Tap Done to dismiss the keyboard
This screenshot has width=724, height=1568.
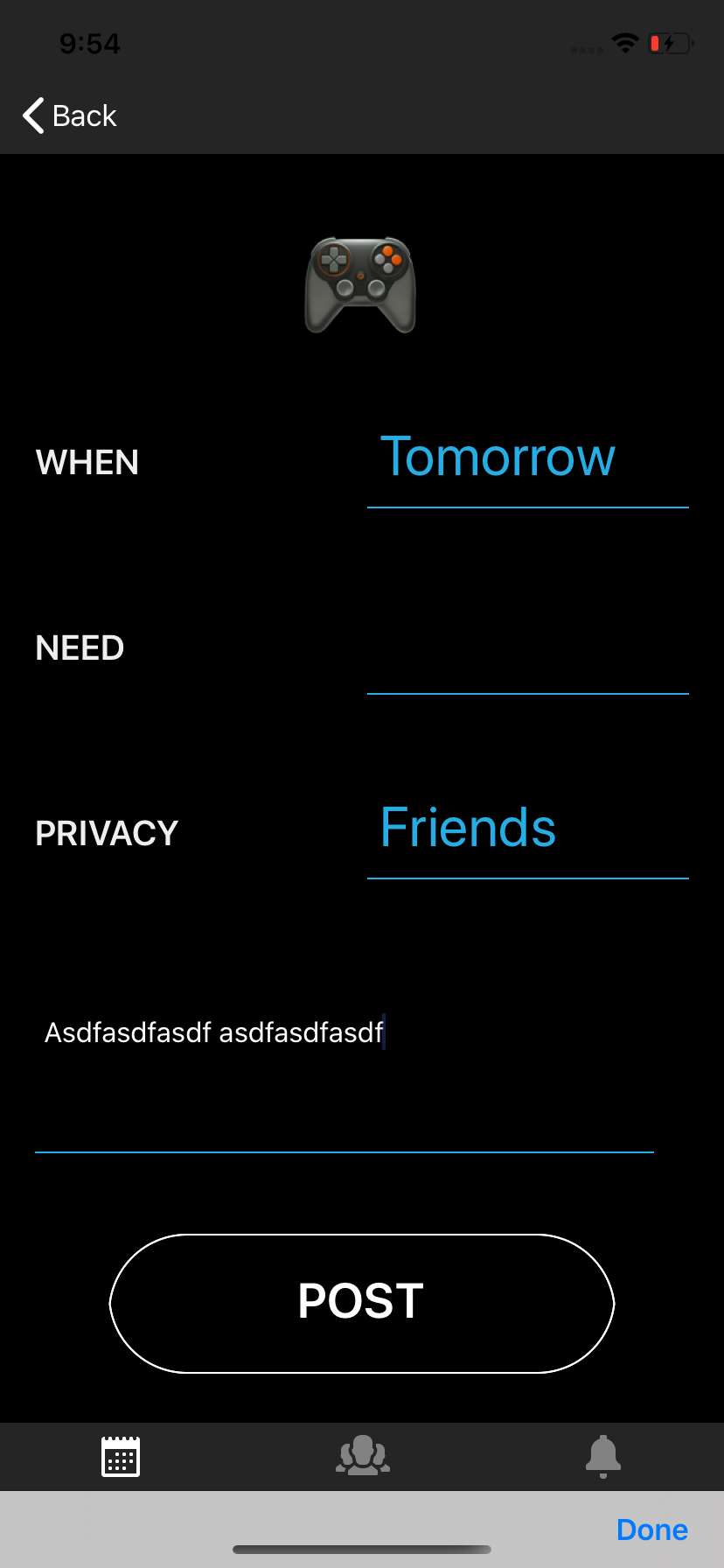pyautogui.click(x=652, y=1529)
